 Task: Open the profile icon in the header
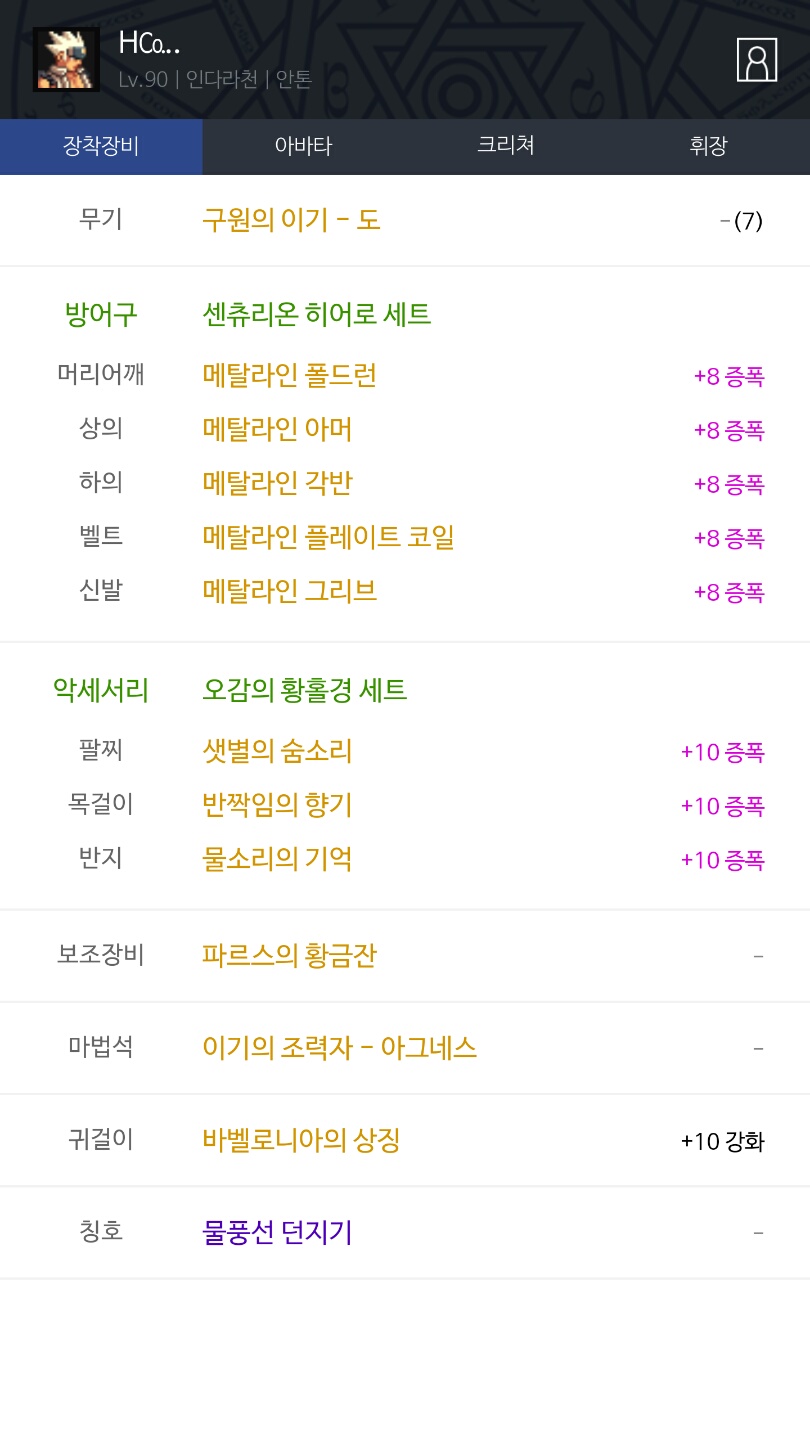(x=757, y=60)
